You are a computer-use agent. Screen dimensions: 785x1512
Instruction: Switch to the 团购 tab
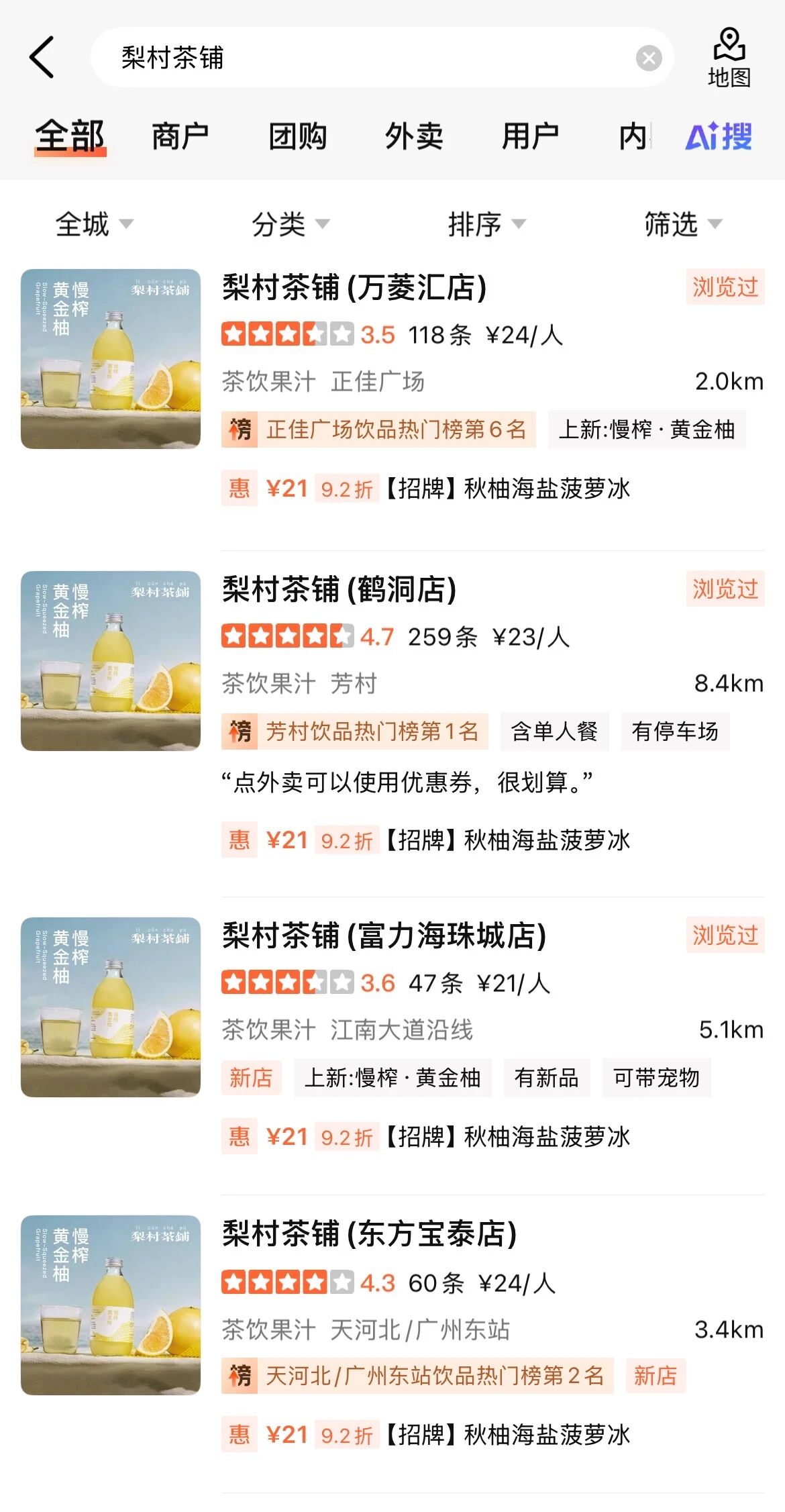point(297,136)
